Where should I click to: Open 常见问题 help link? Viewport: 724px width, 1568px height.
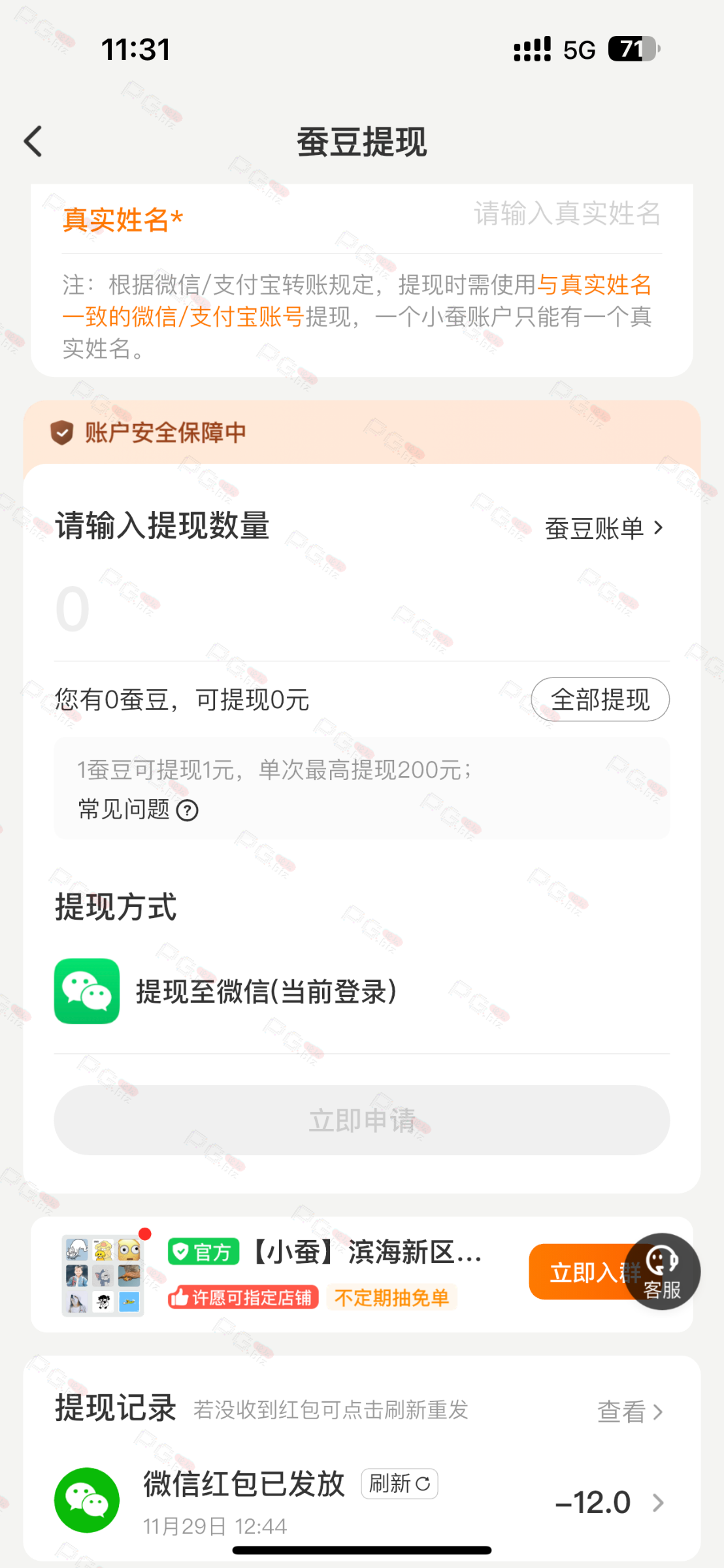coord(138,809)
